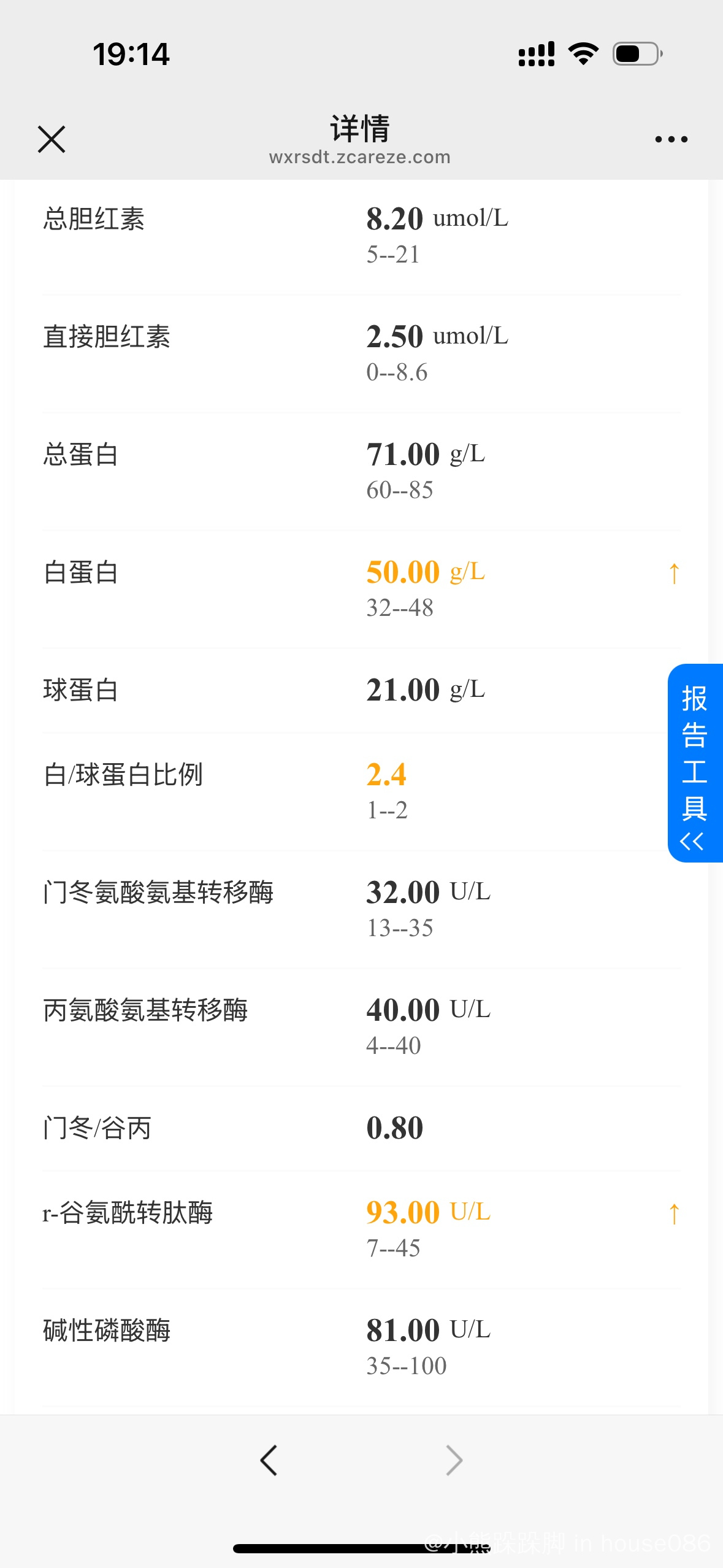Tap the forward navigation arrow

pyautogui.click(x=454, y=1460)
